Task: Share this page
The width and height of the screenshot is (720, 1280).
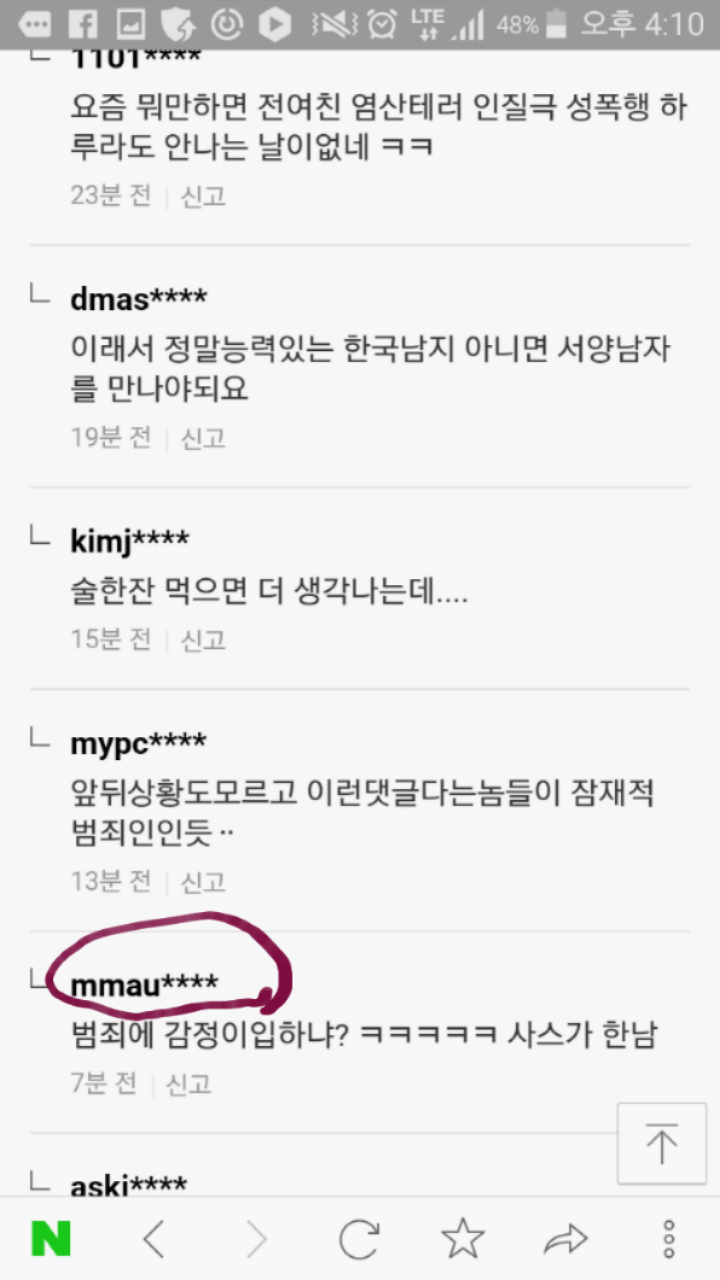Action: pos(565,1240)
